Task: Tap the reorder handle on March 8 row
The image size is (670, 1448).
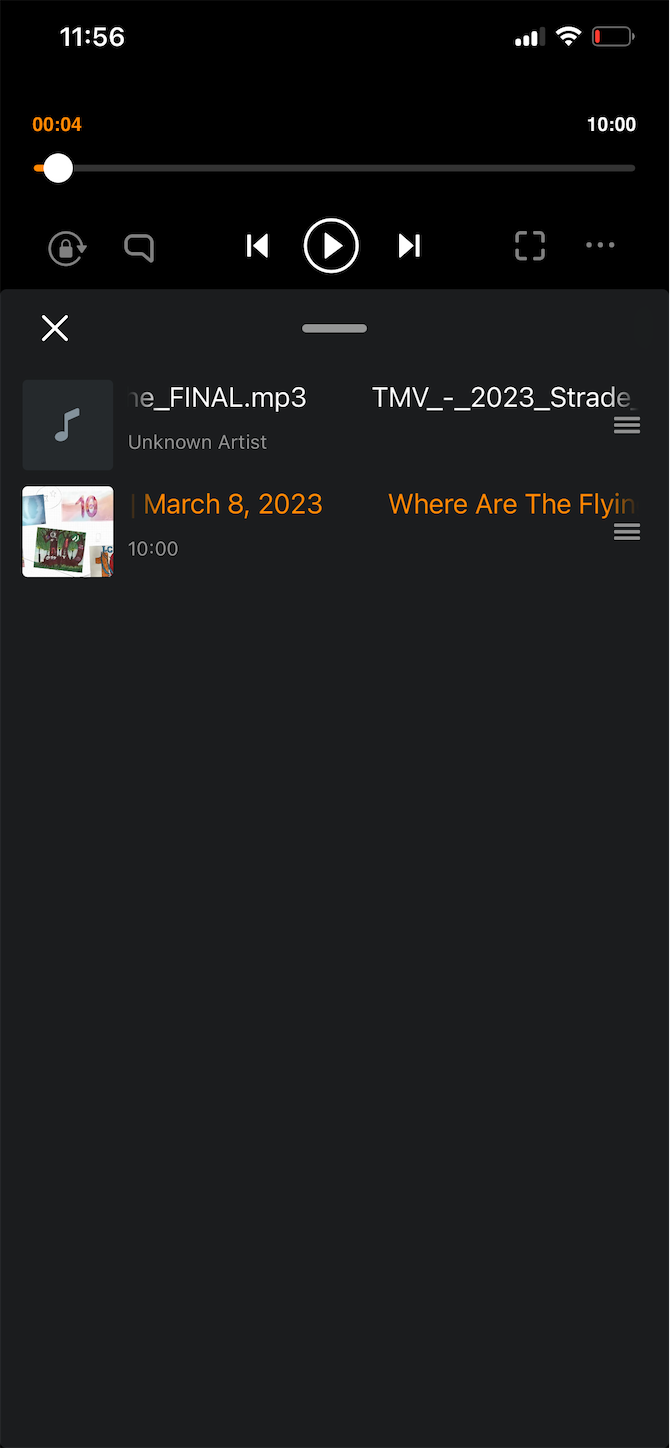Action: pos(627,532)
